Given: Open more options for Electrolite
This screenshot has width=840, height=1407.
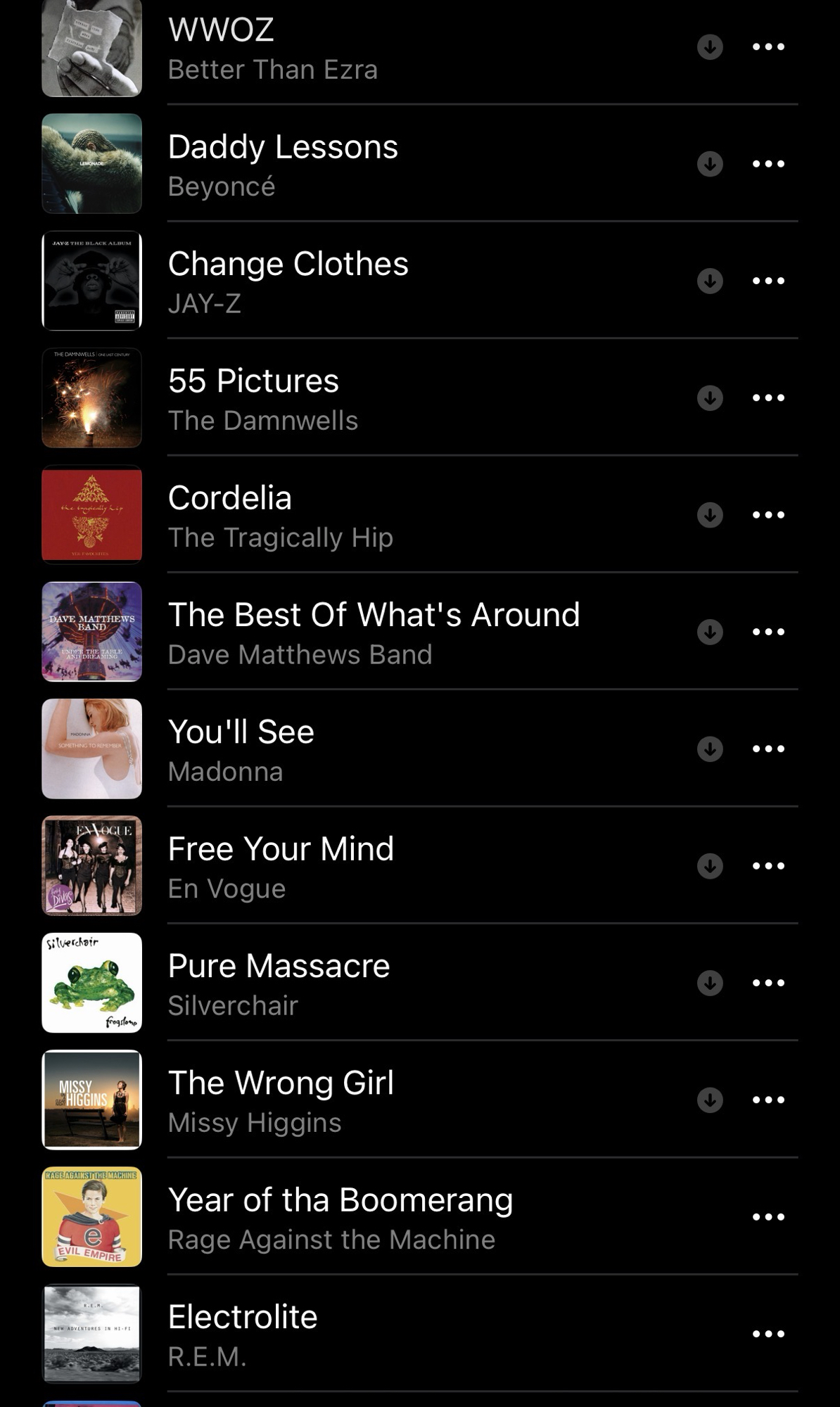Looking at the screenshot, I should [x=768, y=1334].
